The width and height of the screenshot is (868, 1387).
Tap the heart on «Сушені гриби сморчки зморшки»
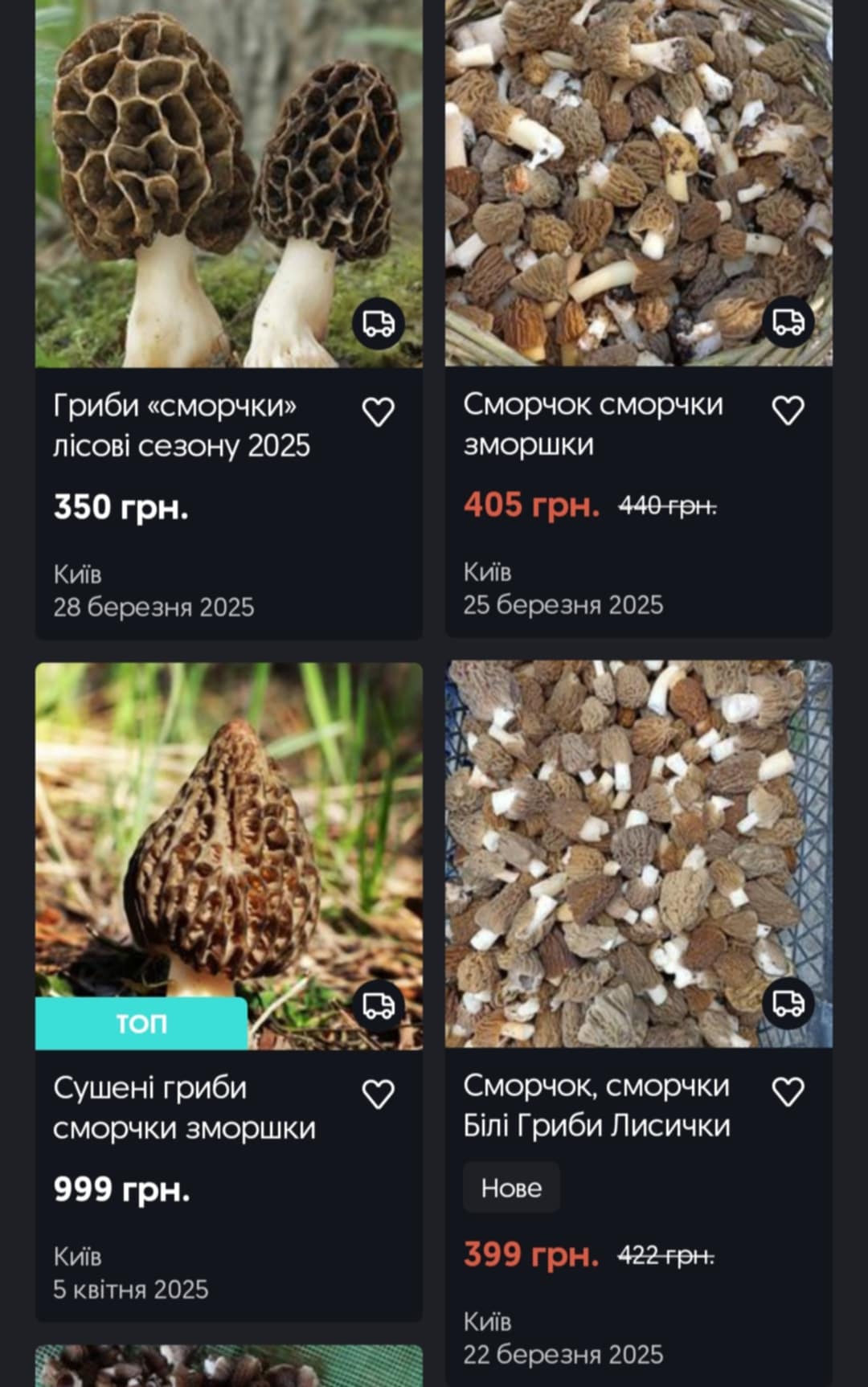[378, 1094]
